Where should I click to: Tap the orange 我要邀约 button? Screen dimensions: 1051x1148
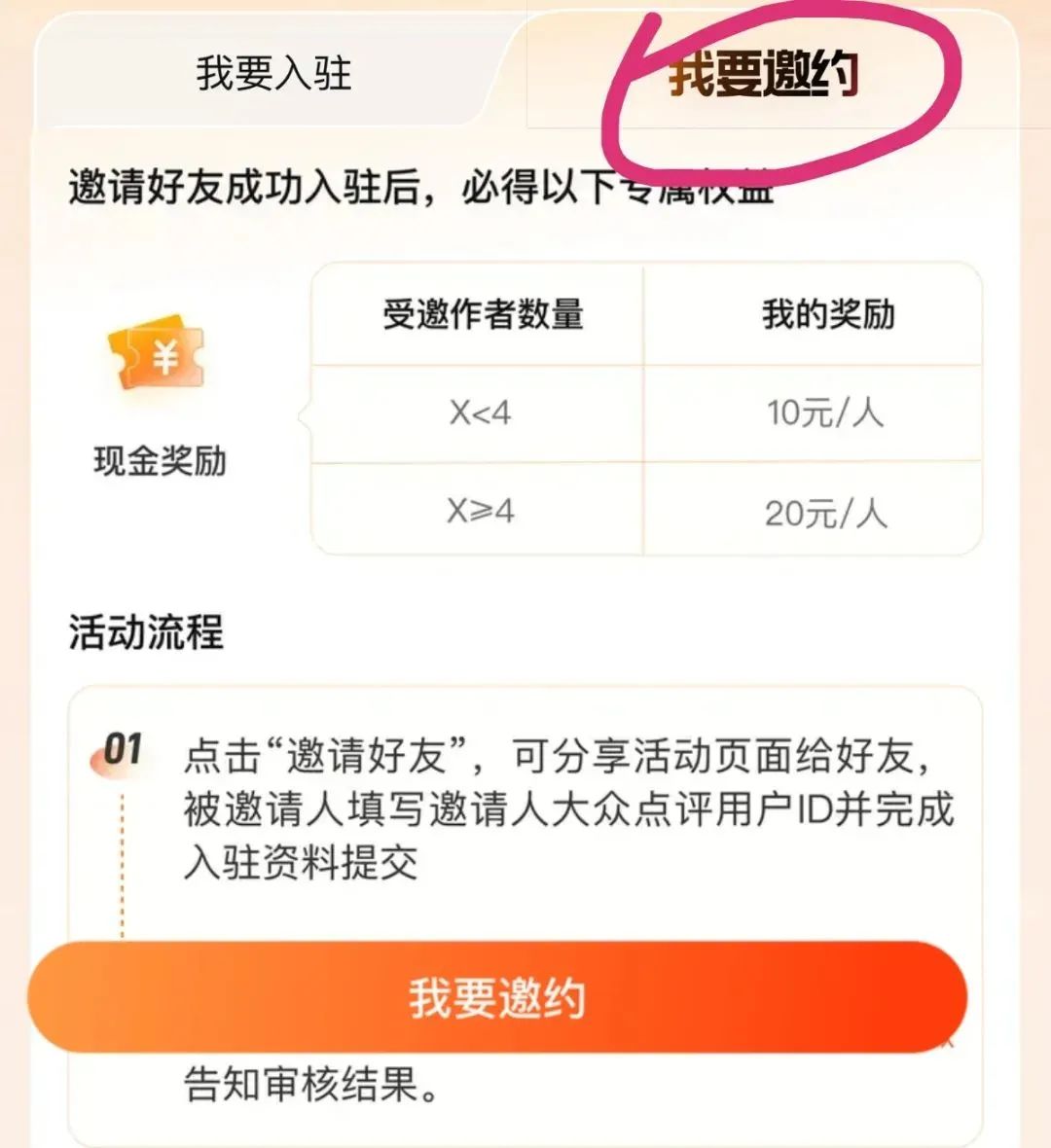click(x=496, y=998)
